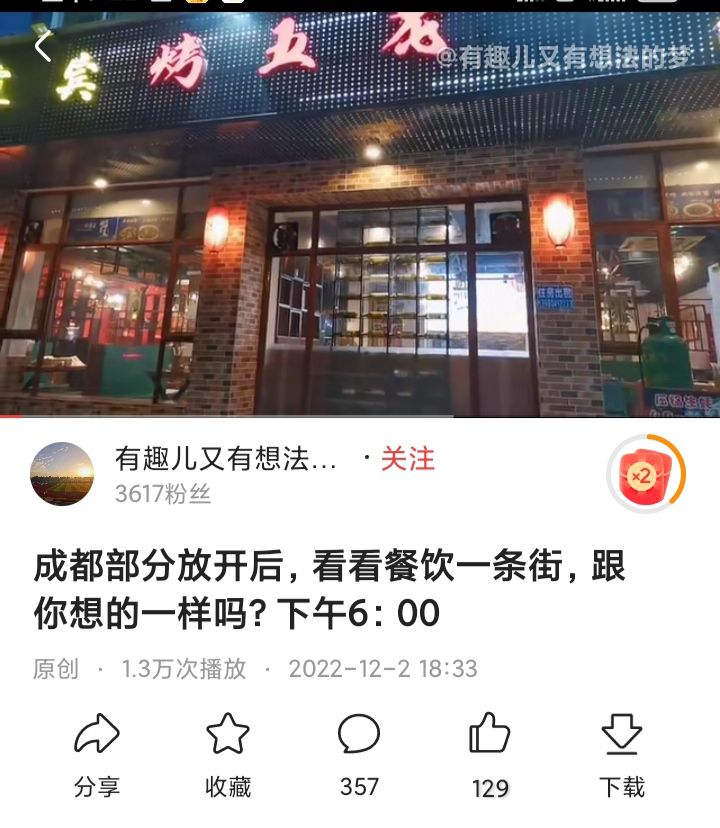Add the video to favorites with 收藏
720x828 pixels.
pos(228,755)
